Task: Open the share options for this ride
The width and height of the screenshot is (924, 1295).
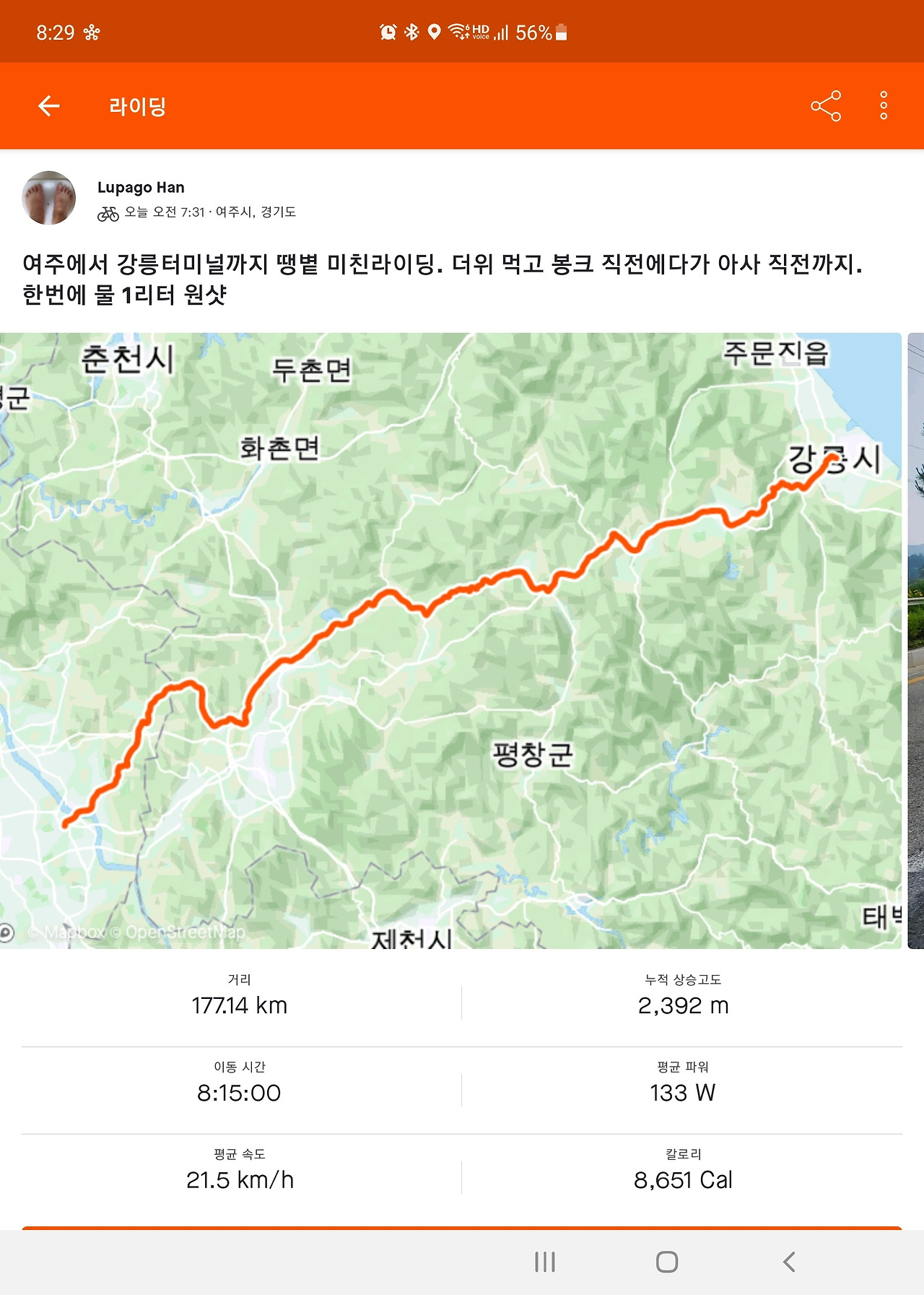Action: (x=825, y=106)
